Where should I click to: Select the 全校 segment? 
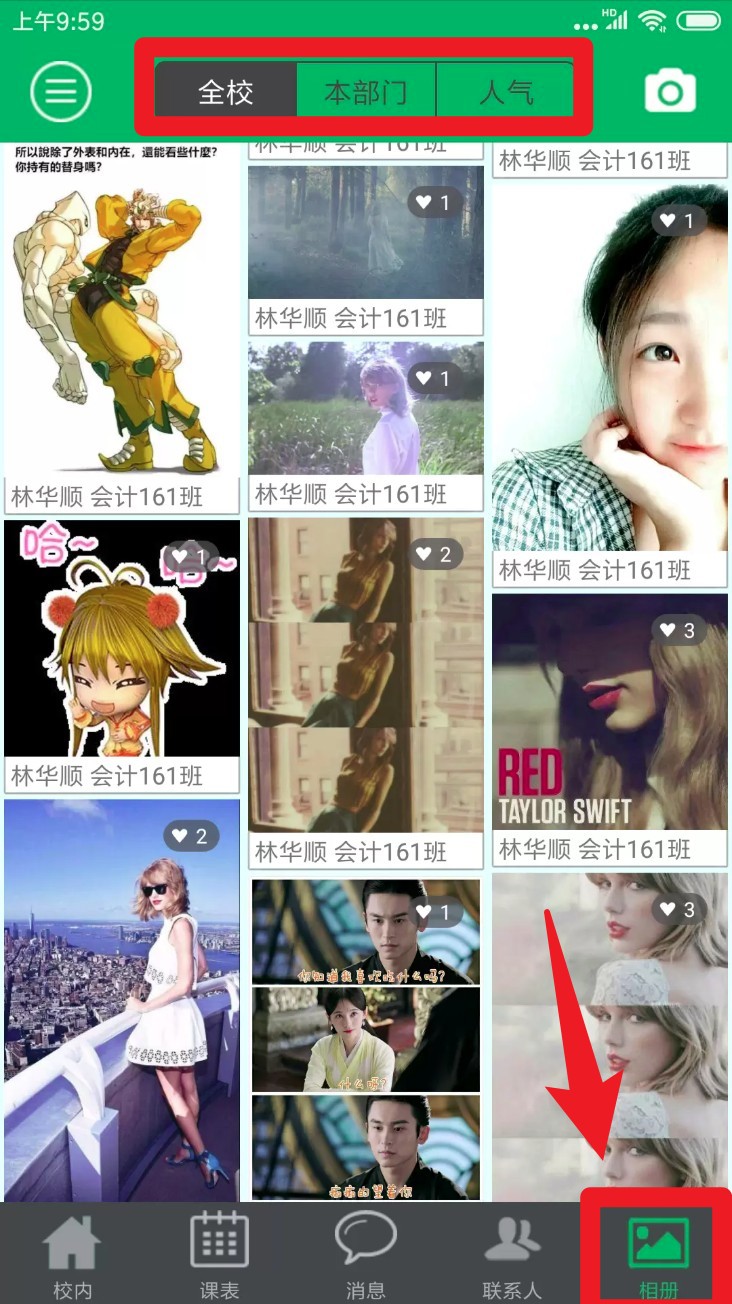click(226, 92)
